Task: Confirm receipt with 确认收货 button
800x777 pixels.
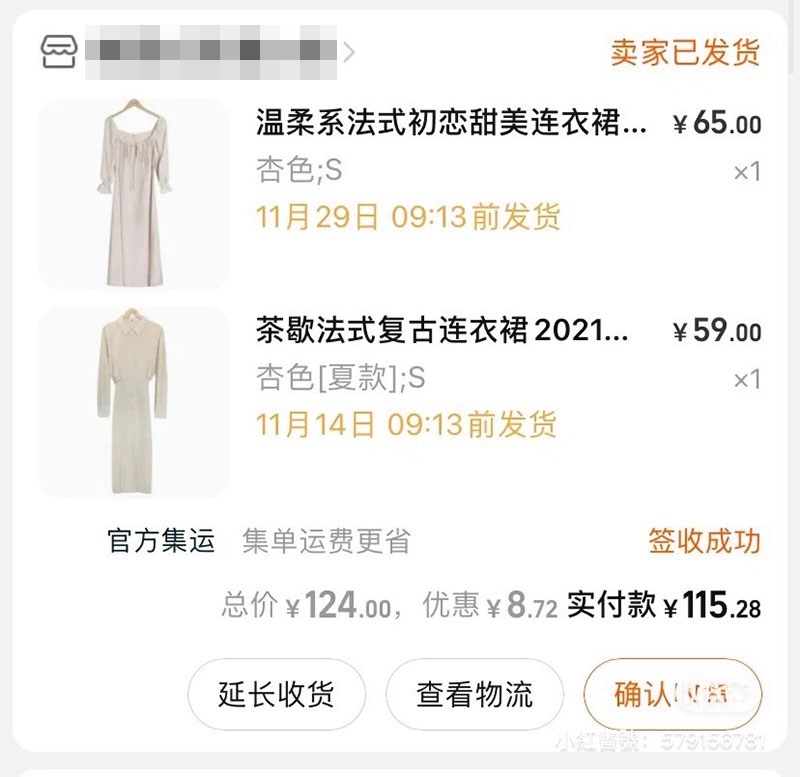Action: [x=672, y=694]
